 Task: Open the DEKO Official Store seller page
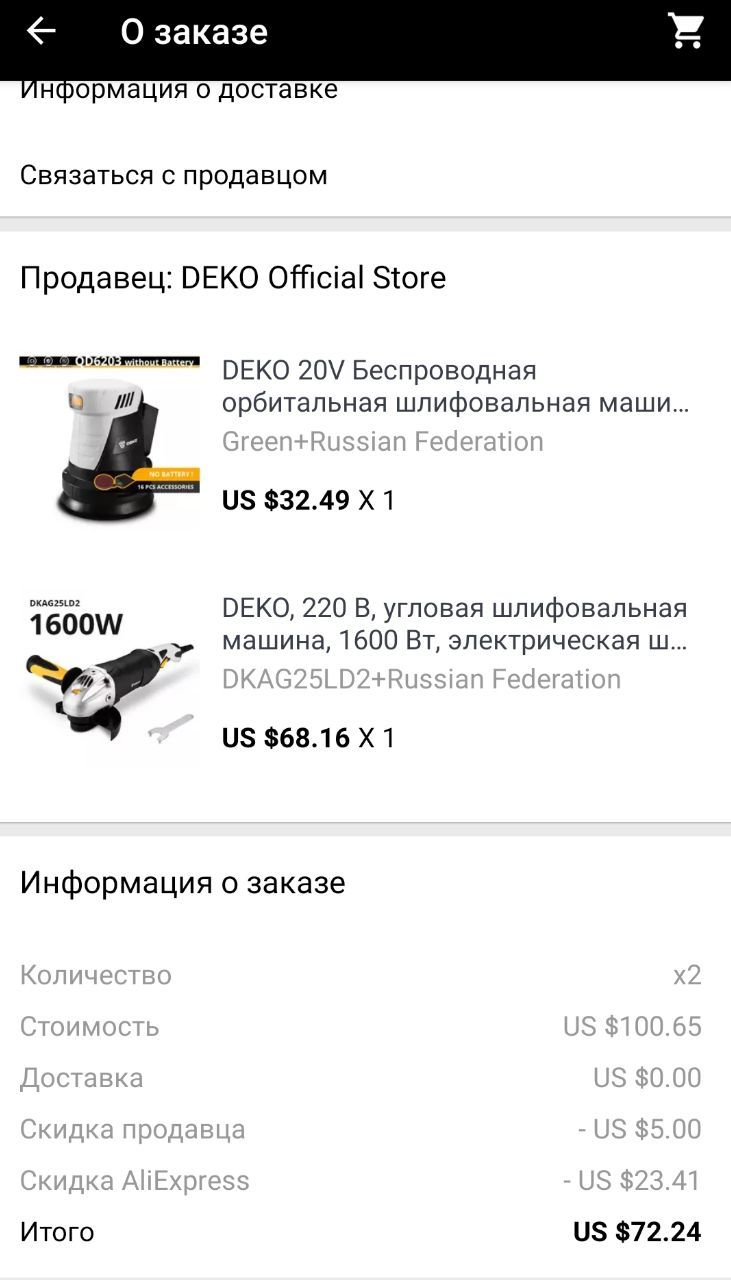233,277
